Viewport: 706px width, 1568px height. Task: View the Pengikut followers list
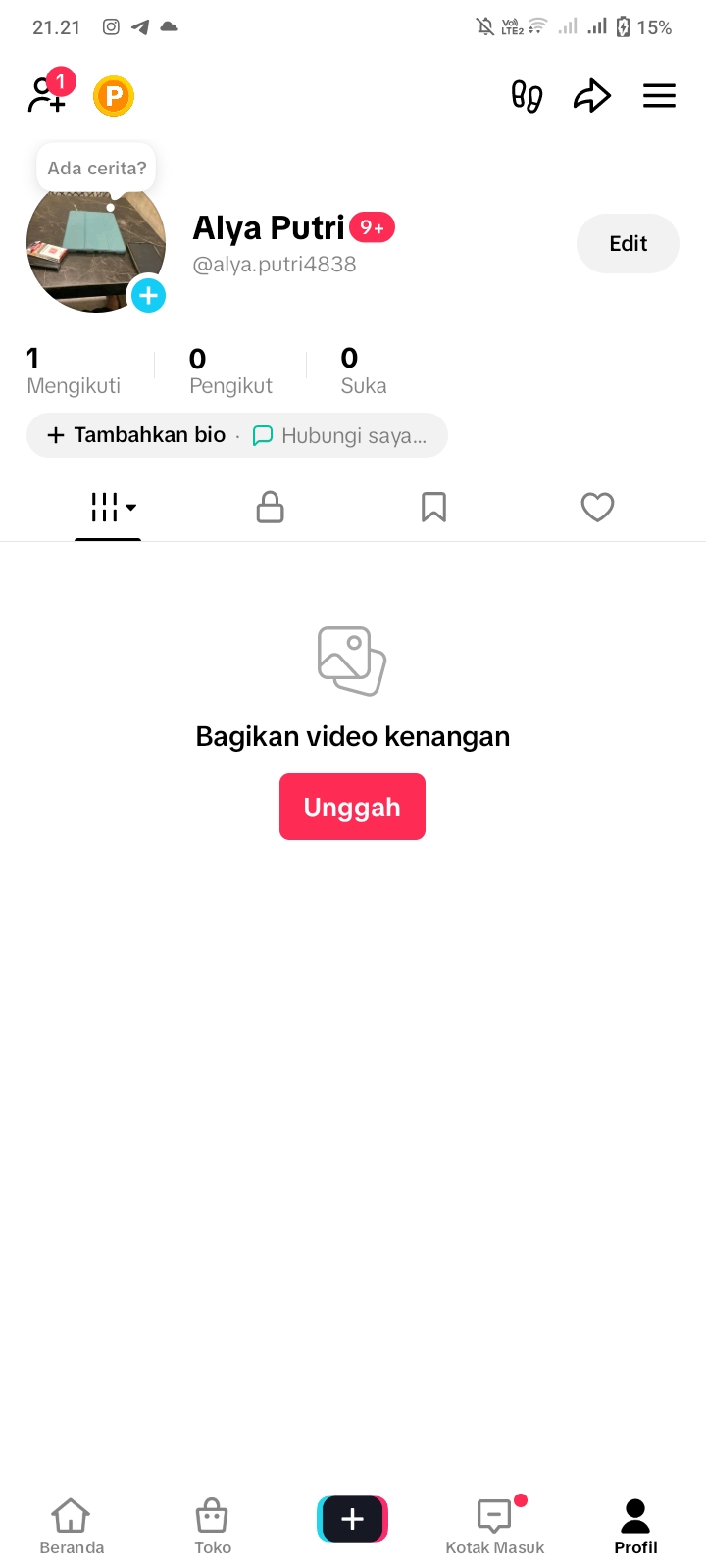(230, 371)
